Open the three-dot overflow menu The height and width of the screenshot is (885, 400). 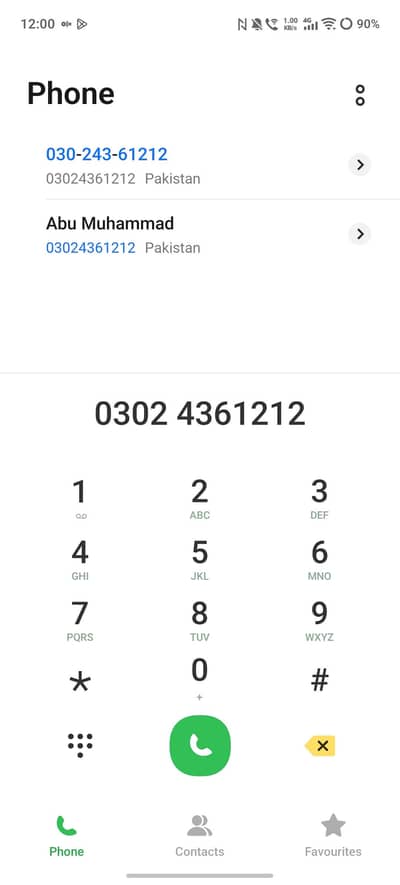point(360,95)
